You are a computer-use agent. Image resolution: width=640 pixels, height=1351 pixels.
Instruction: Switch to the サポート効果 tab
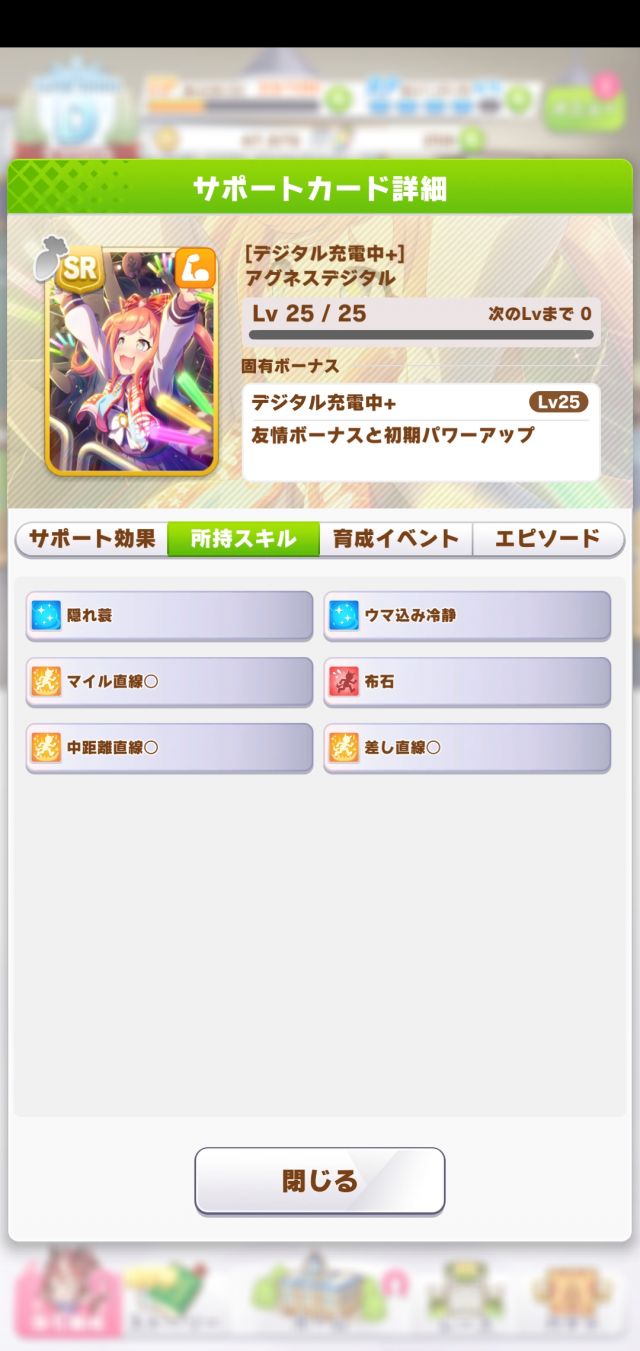(92, 539)
